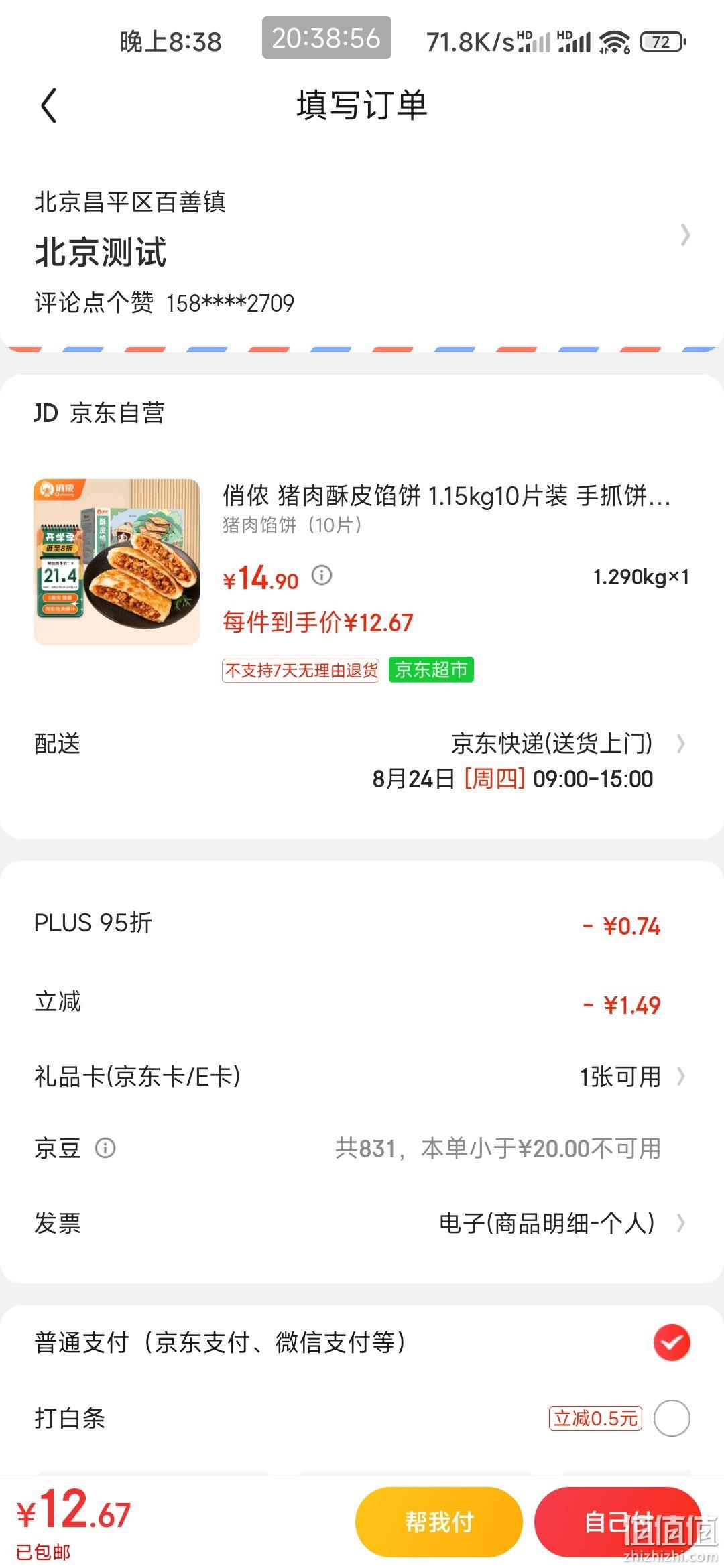Change the 配送 delivery time option
This screenshot has height=1568, width=724.
(x=362, y=761)
